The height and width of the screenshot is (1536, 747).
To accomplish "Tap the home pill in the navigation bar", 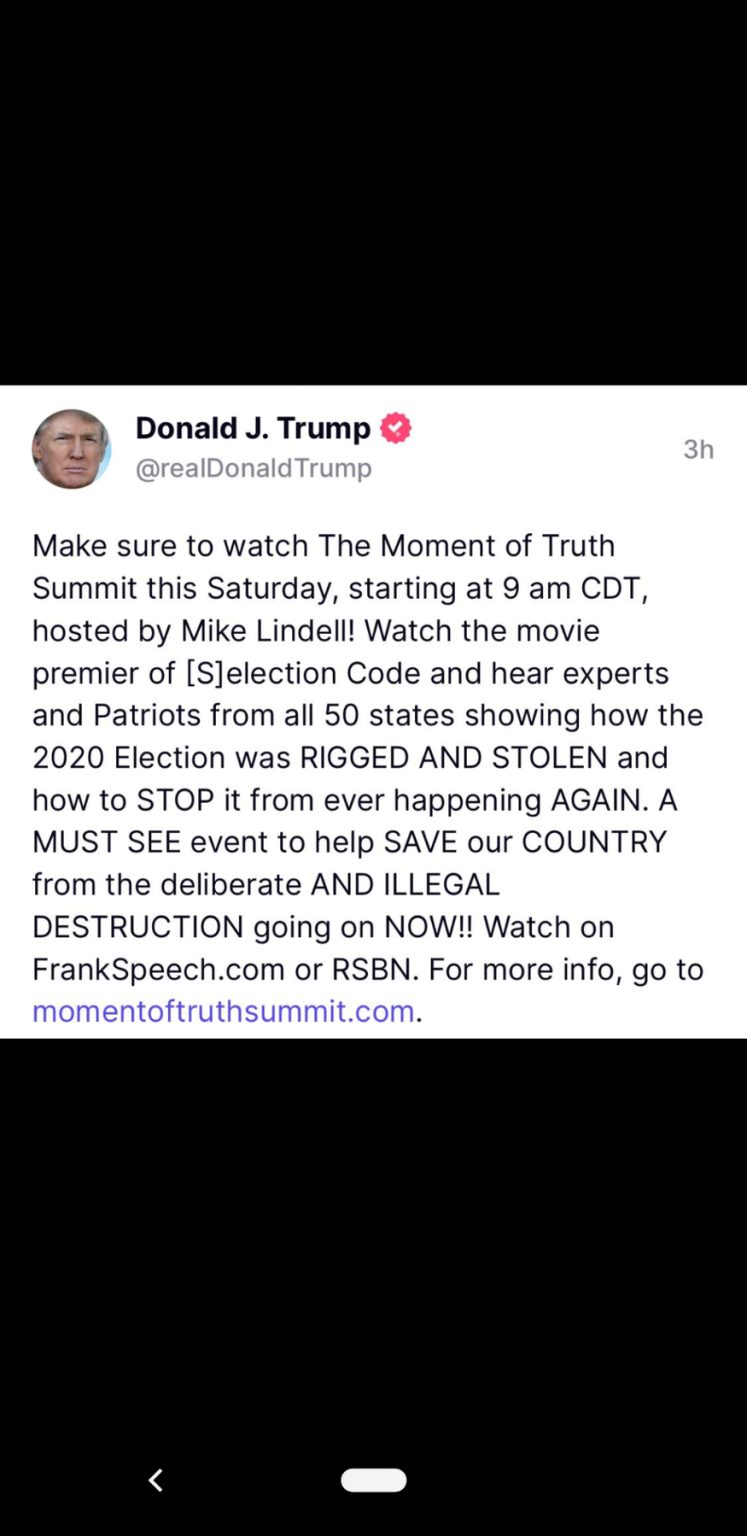I will point(373,1480).
